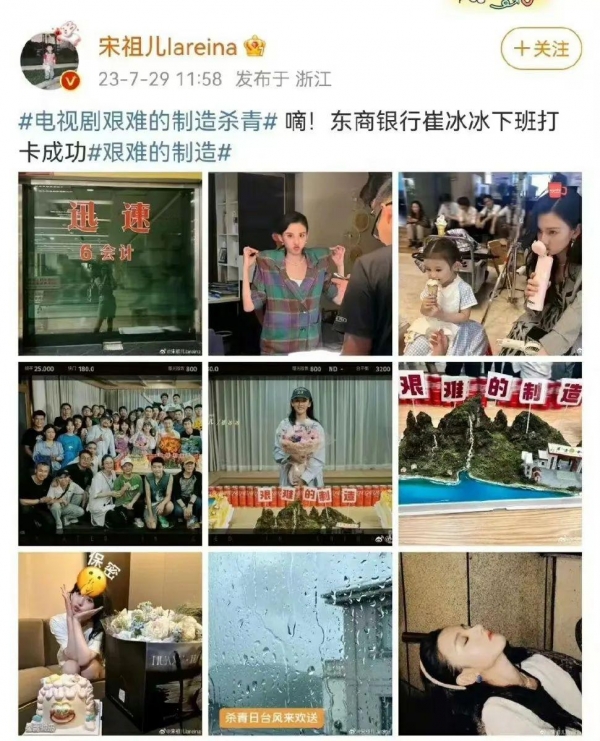View the photo with the emoji sticker and cake
The height and width of the screenshot is (741, 600).
tap(110, 643)
